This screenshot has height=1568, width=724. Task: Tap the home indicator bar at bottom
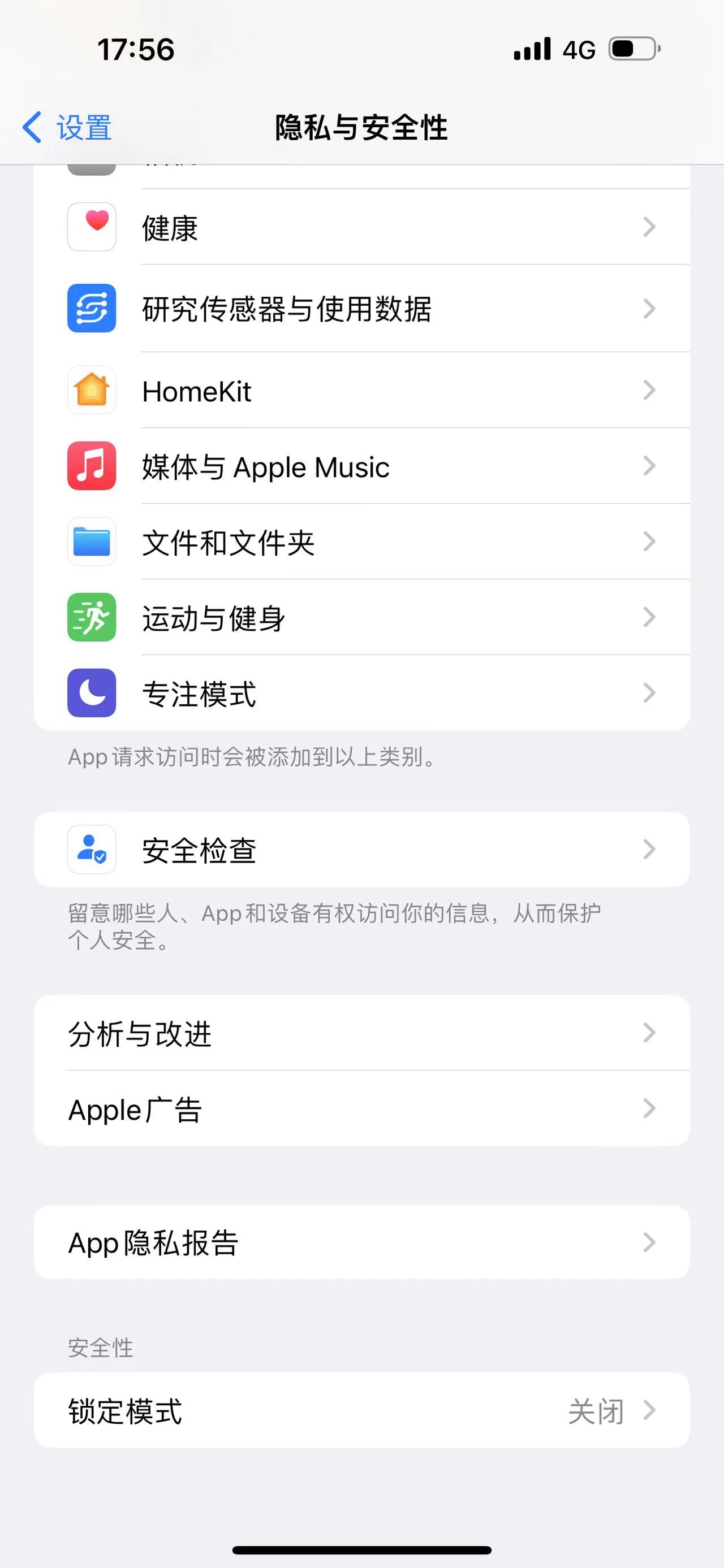(x=361, y=1550)
